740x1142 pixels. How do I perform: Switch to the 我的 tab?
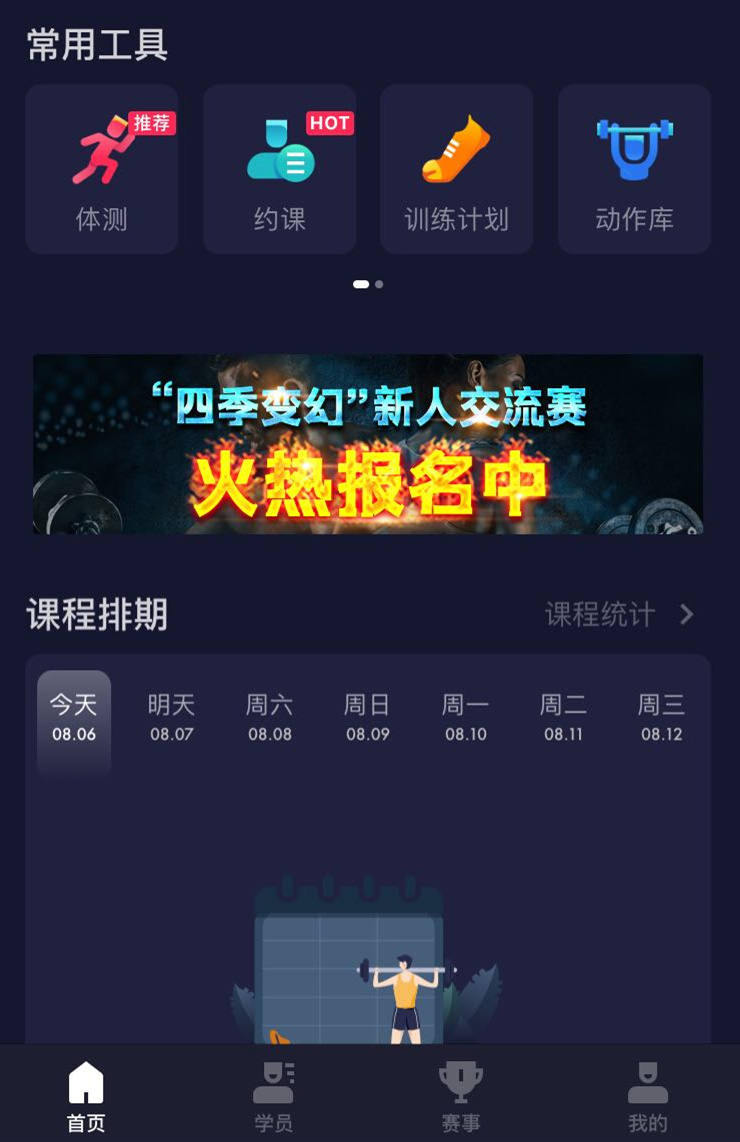(x=648, y=1096)
